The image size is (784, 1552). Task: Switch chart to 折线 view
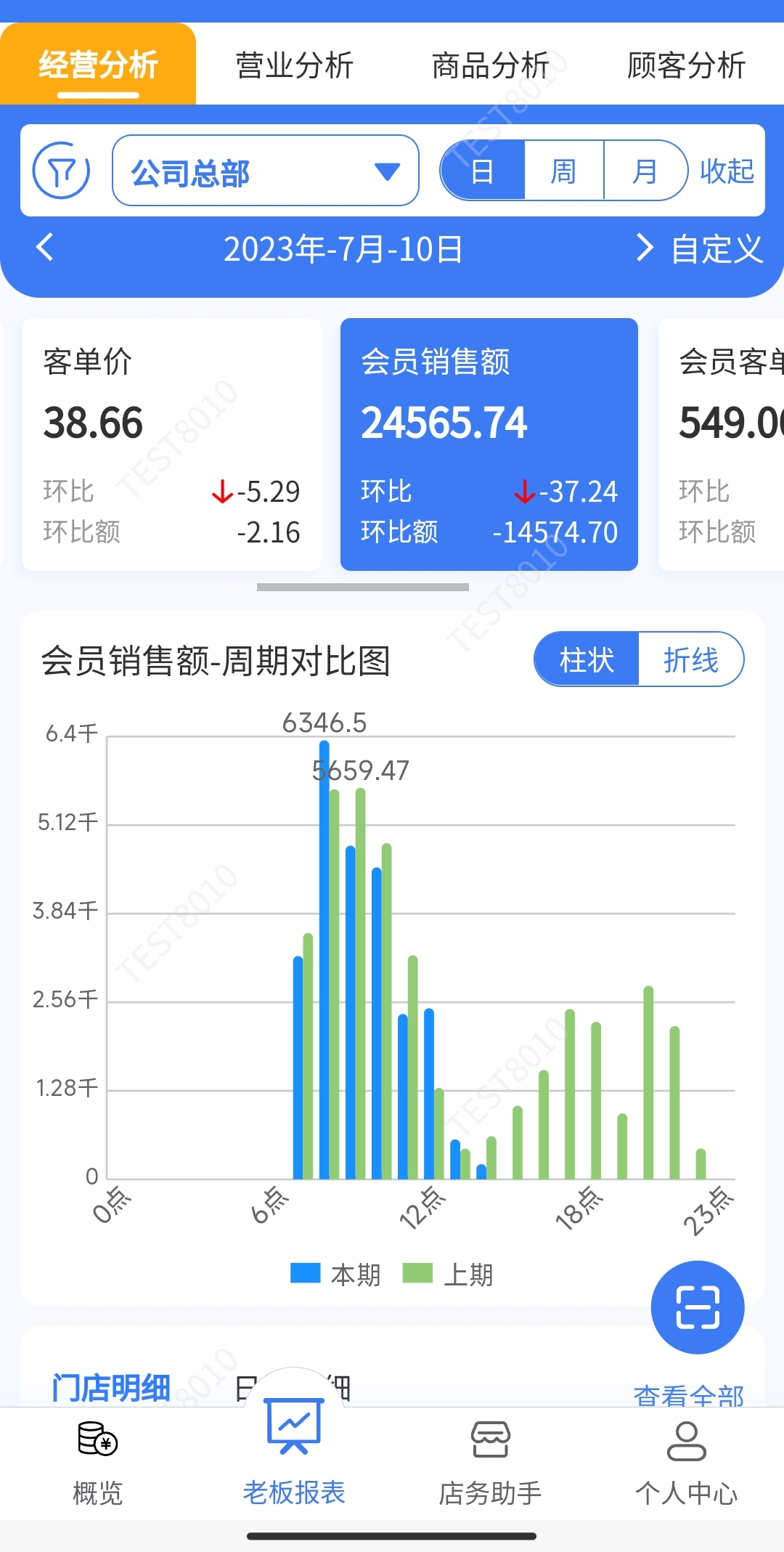pyautogui.click(x=690, y=659)
